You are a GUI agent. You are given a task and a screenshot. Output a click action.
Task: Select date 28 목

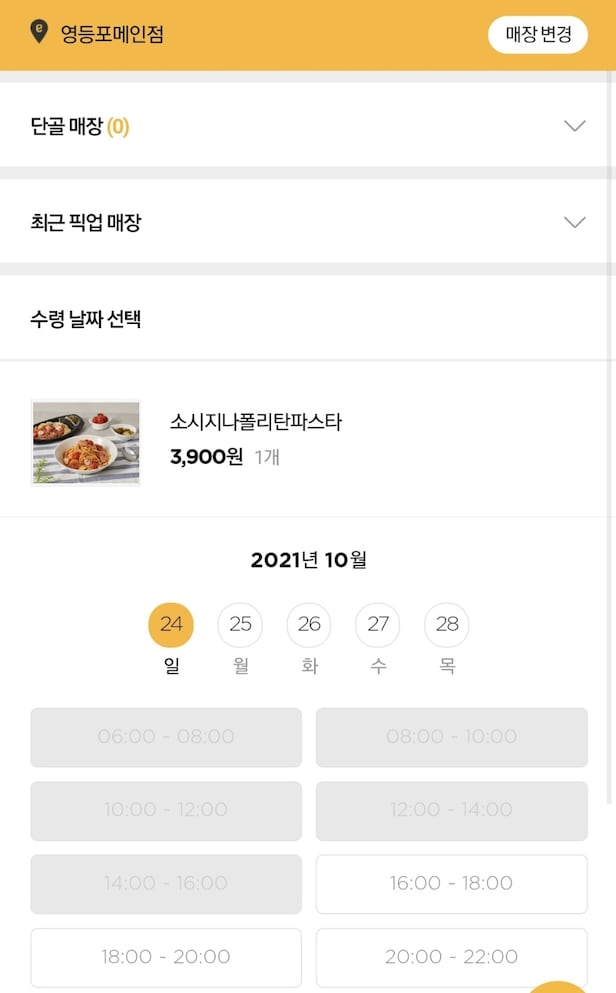tap(447, 625)
